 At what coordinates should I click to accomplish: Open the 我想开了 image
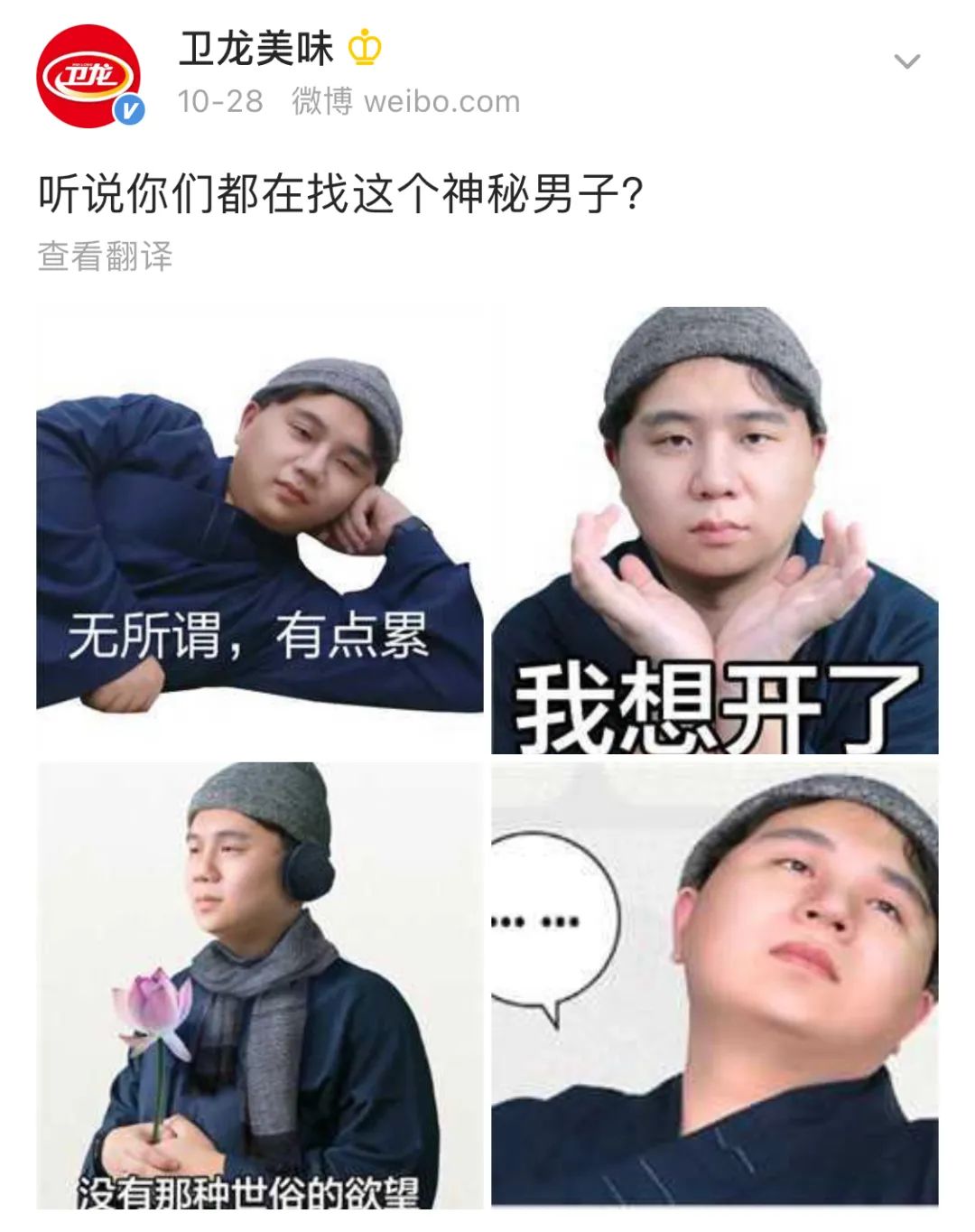pyautogui.click(x=714, y=530)
